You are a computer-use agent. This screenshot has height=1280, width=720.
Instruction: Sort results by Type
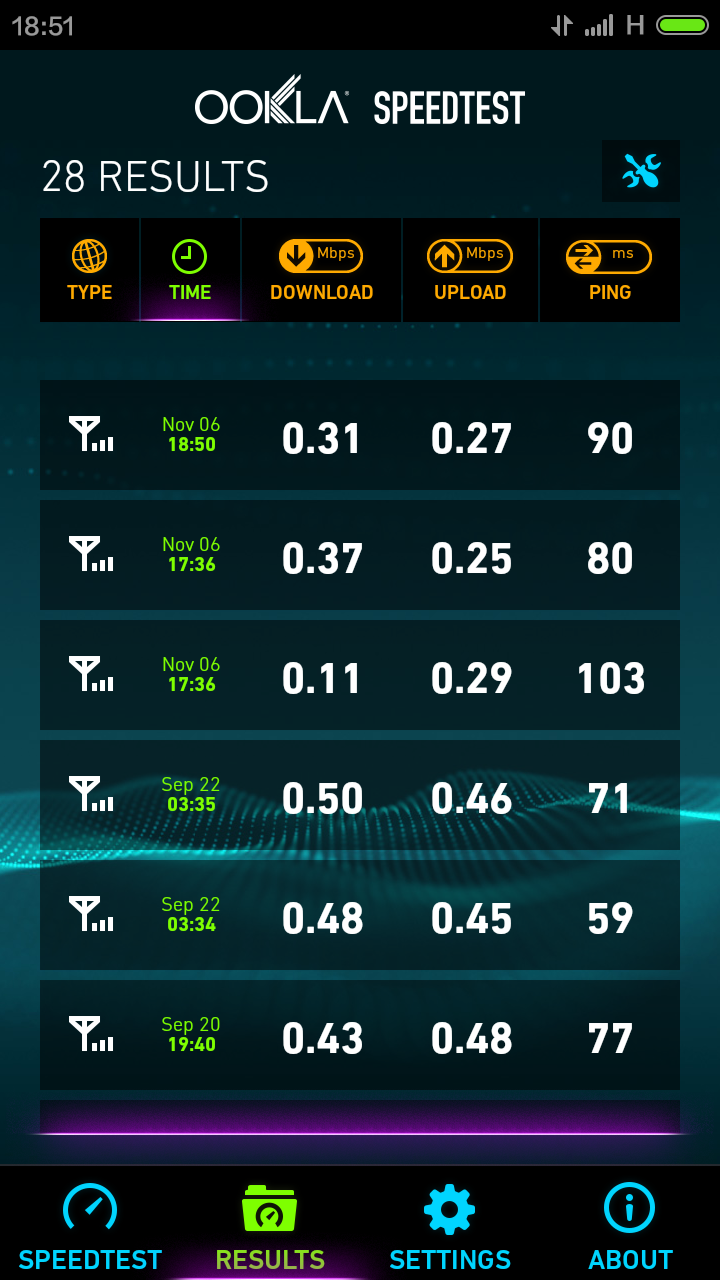click(90, 270)
